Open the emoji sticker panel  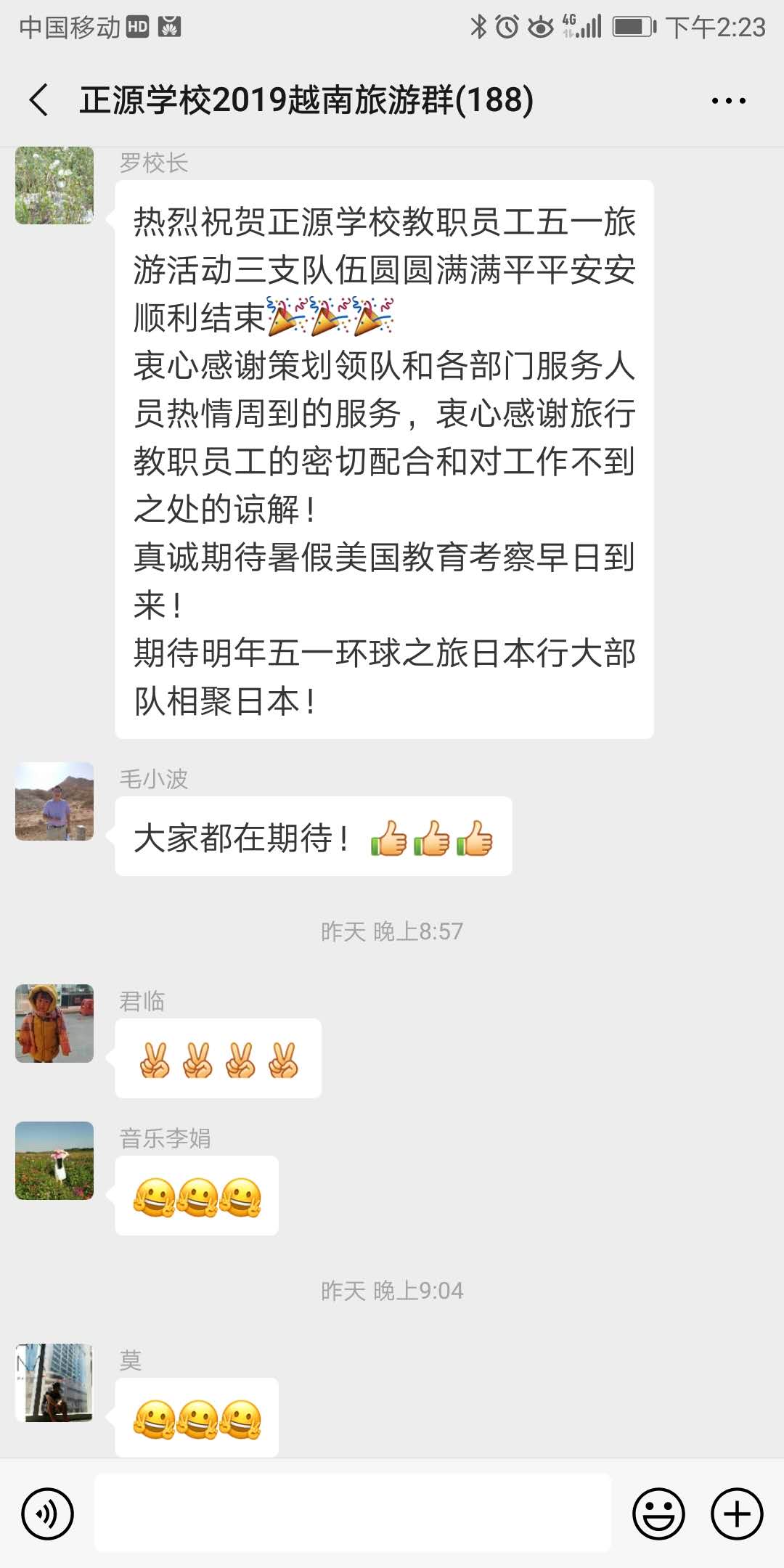tap(658, 1514)
